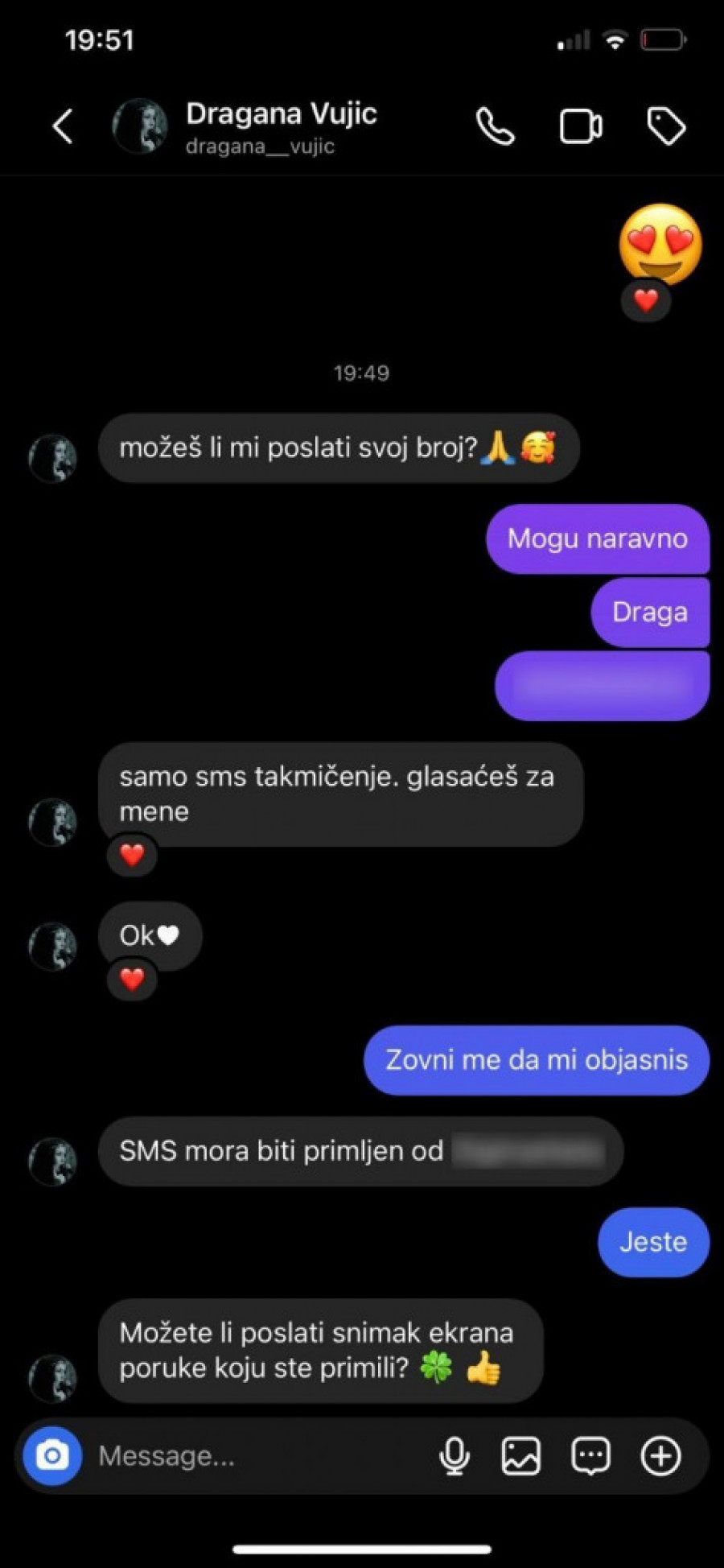This screenshot has width=724, height=1568.
Task: Open avatar next to 'možeš li mi poslati' message
Action: tap(53, 459)
